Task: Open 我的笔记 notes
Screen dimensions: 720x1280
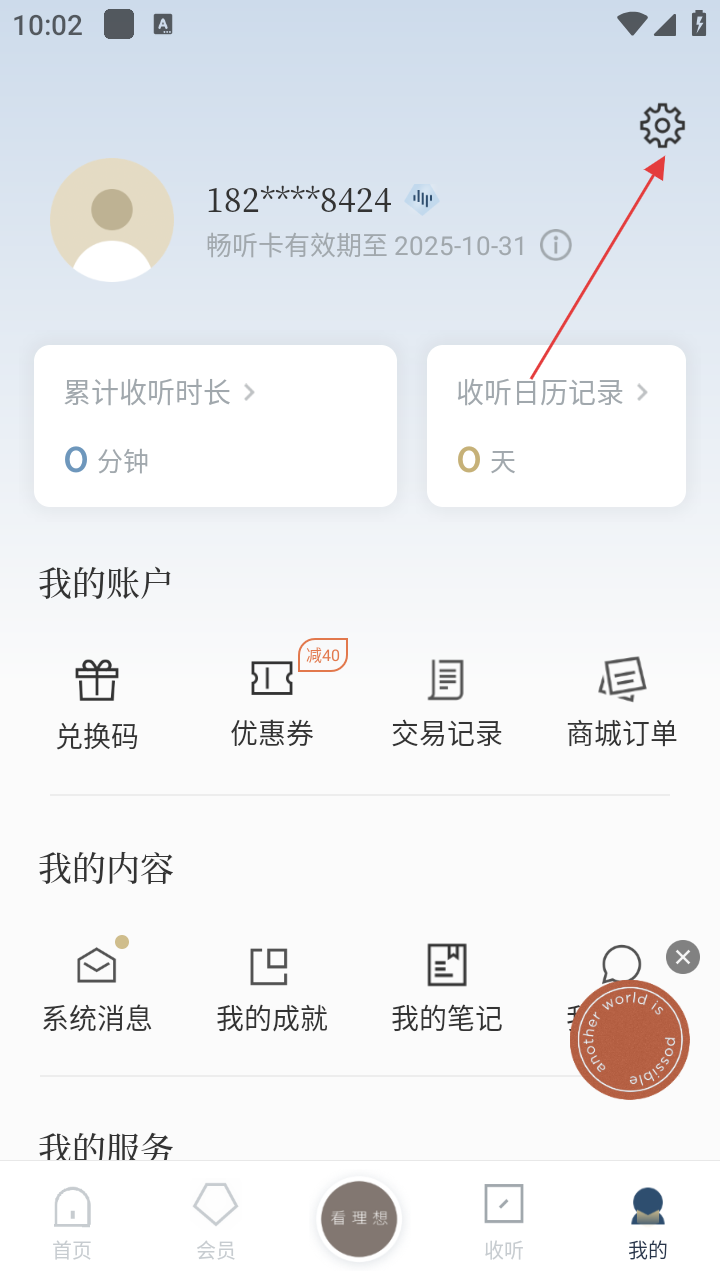Action: pos(447,990)
